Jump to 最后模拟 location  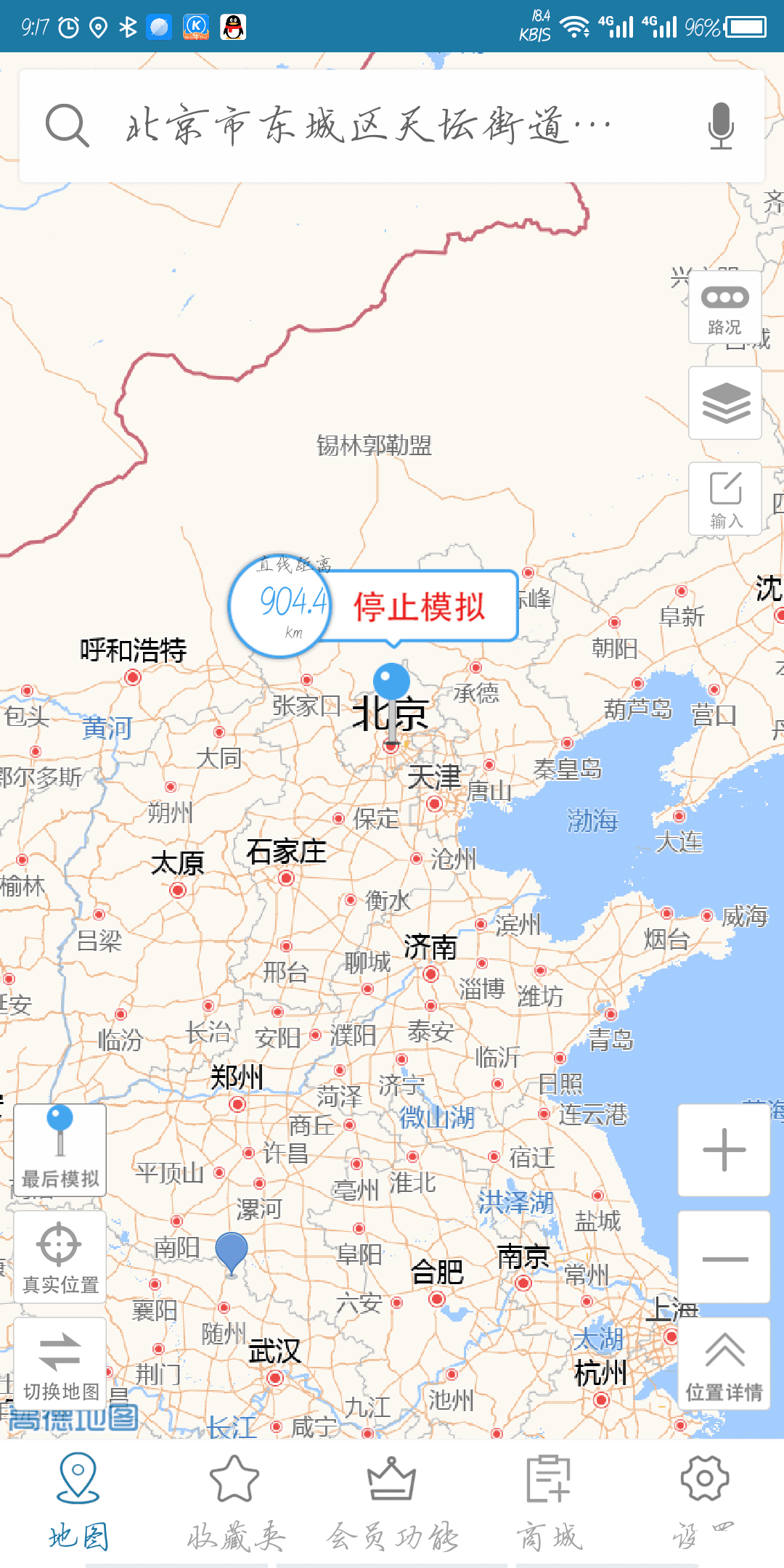pos(60,1150)
